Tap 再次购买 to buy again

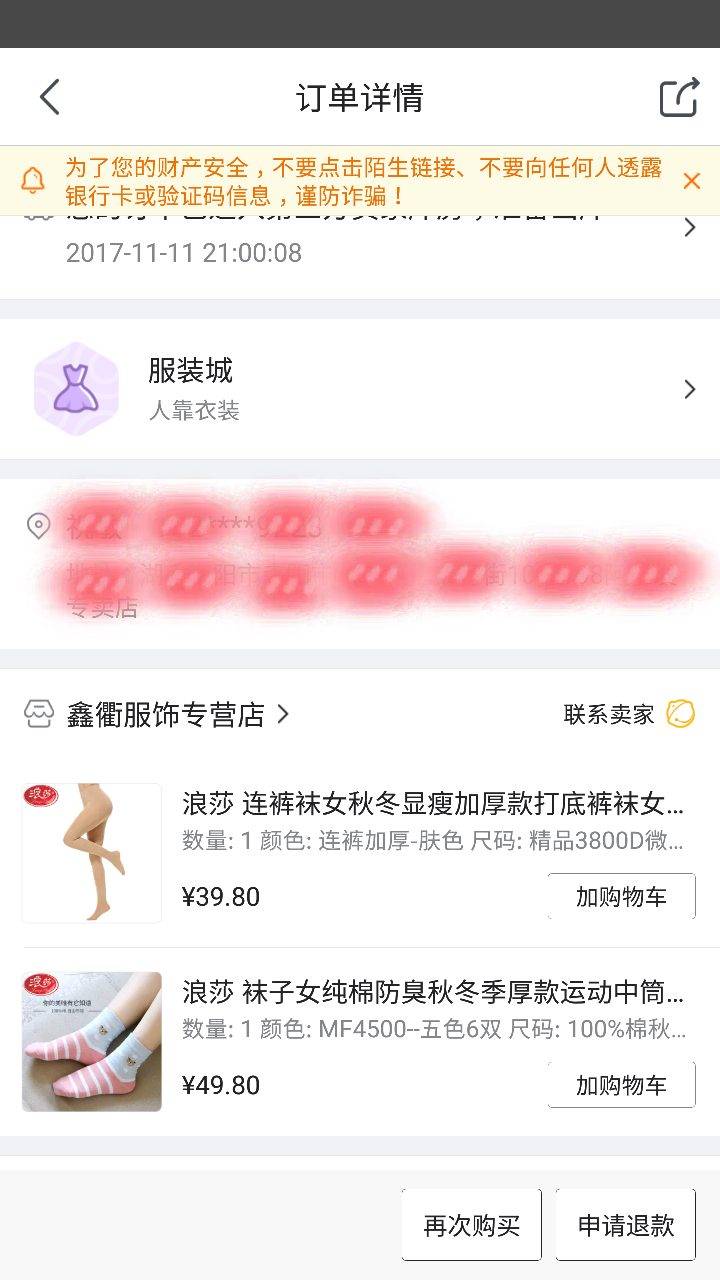(471, 1225)
